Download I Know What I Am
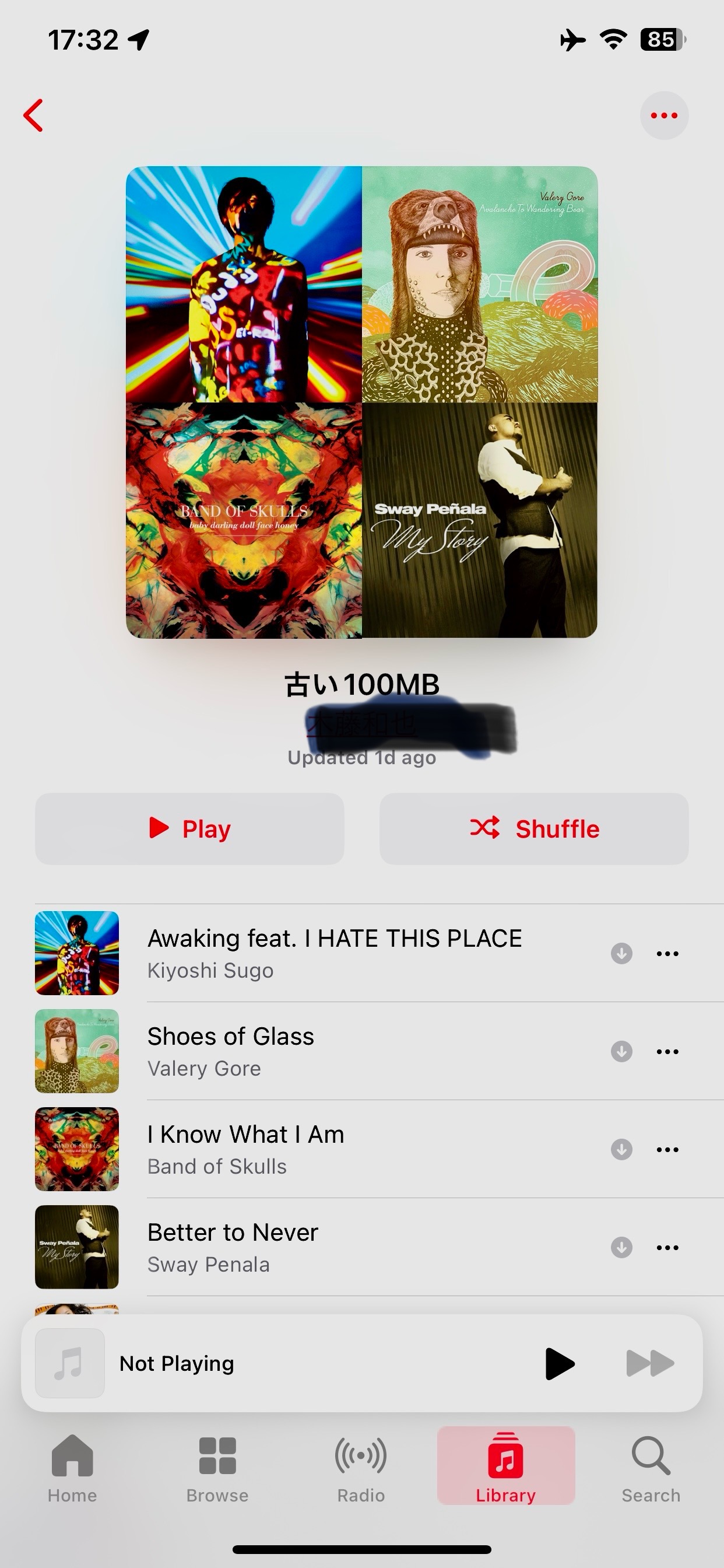 coord(621,1149)
